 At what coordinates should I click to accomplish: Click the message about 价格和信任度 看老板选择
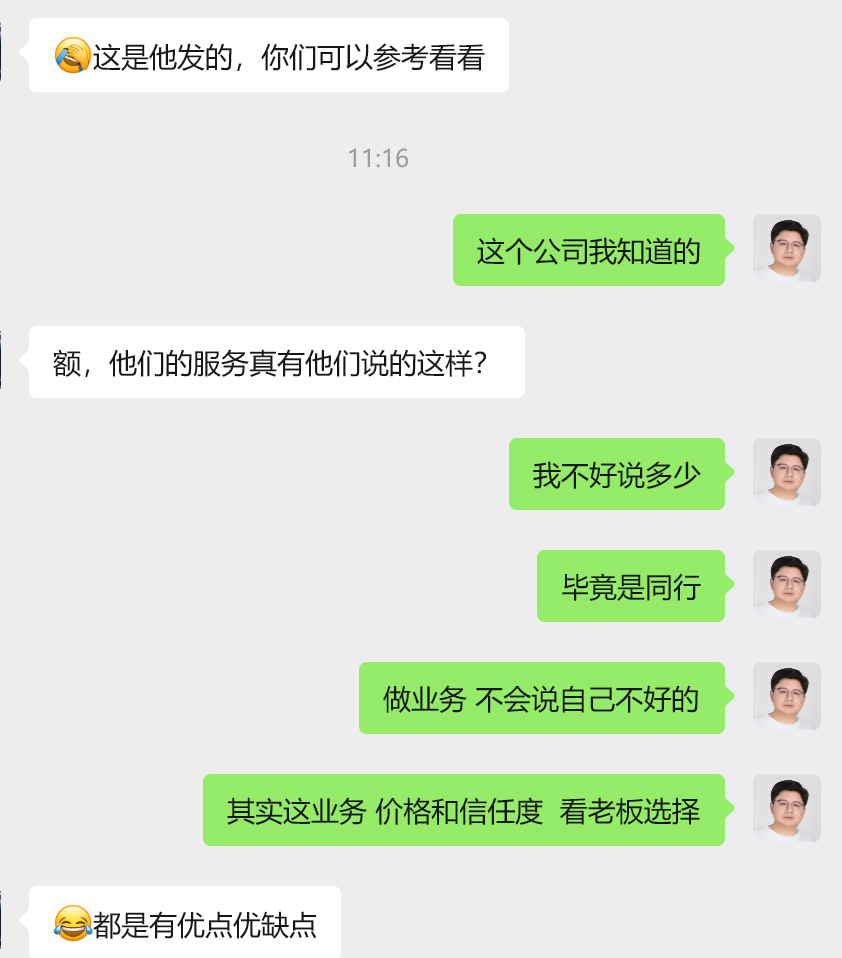tap(464, 810)
